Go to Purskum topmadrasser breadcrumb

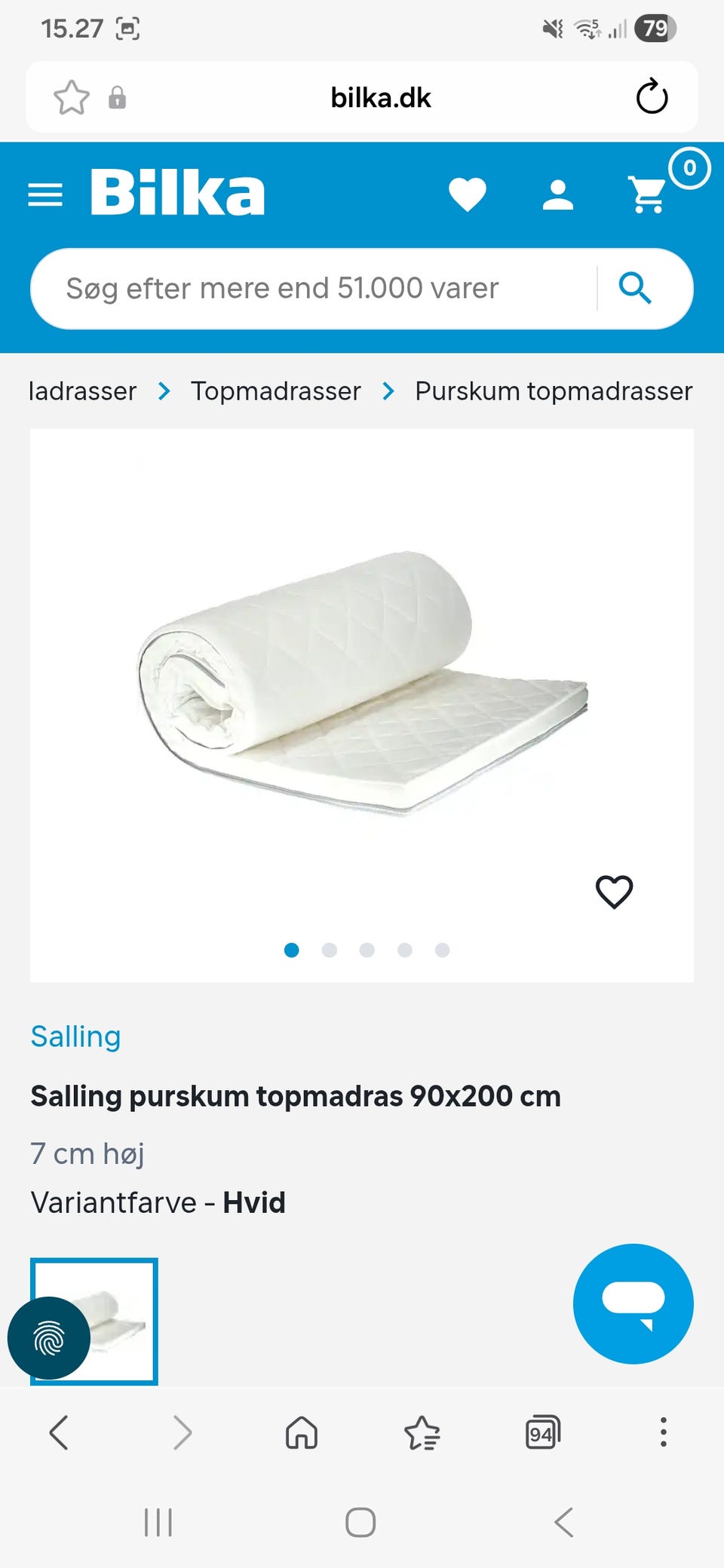(x=554, y=391)
